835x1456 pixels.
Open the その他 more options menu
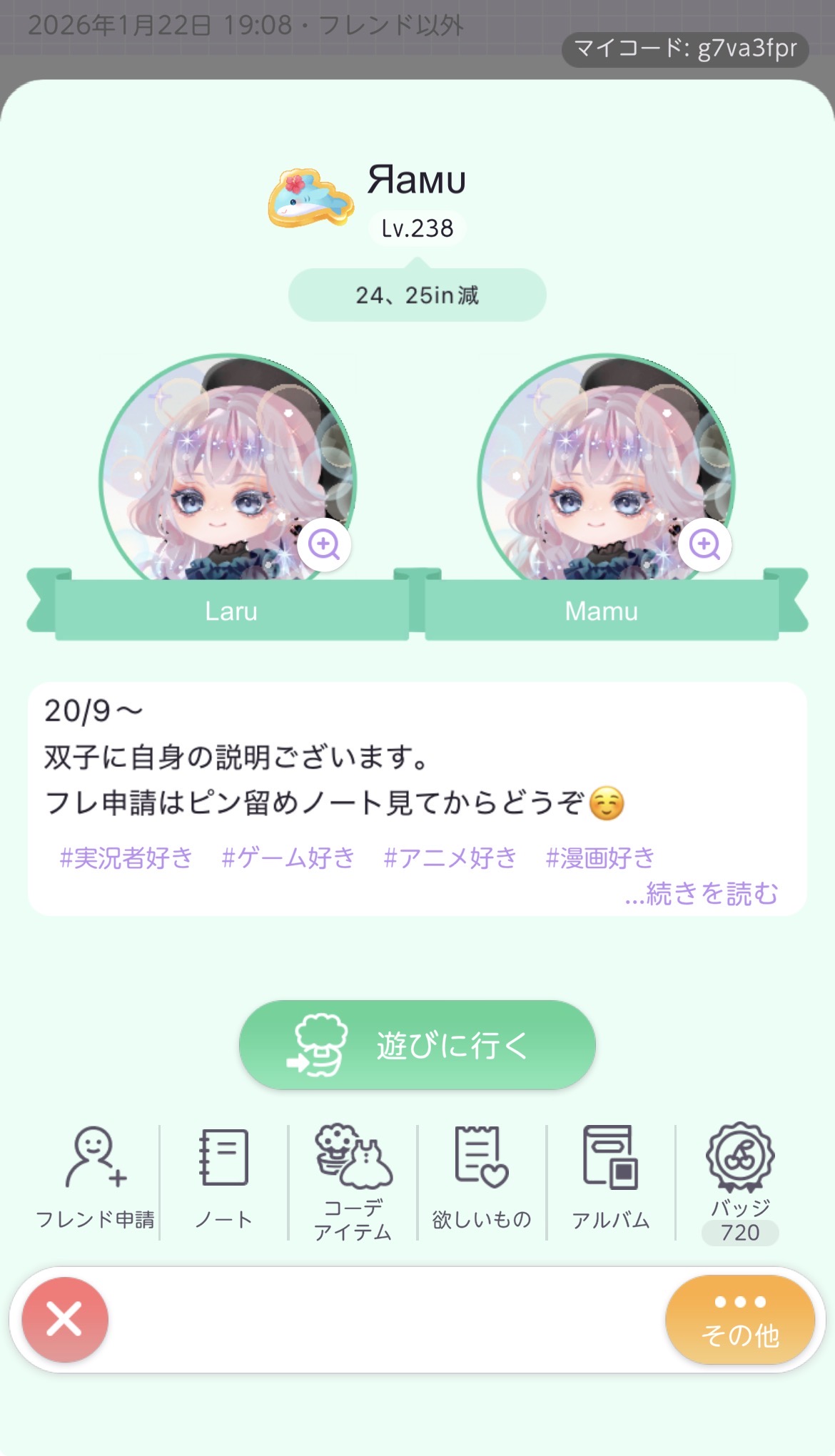point(740,1319)
